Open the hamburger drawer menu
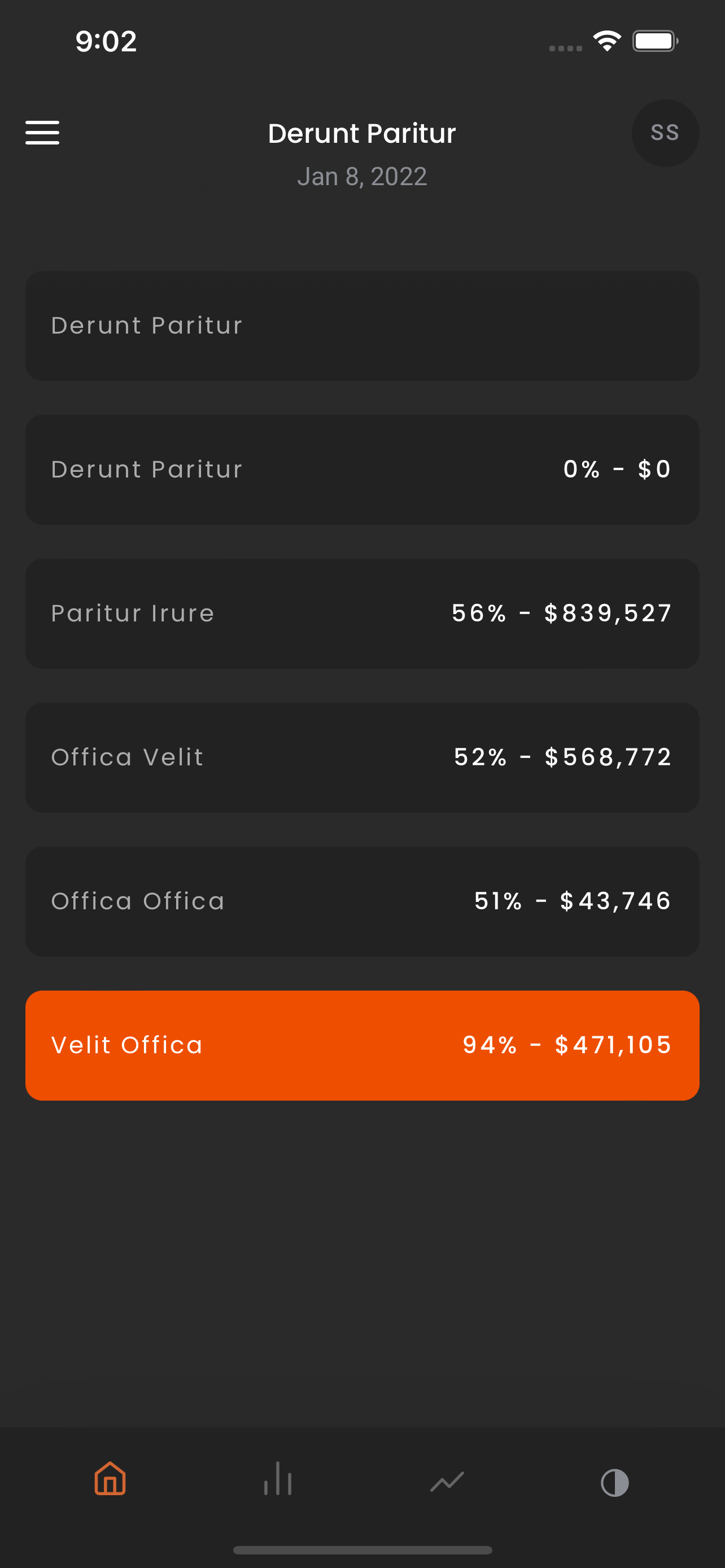 coord(42,133)
